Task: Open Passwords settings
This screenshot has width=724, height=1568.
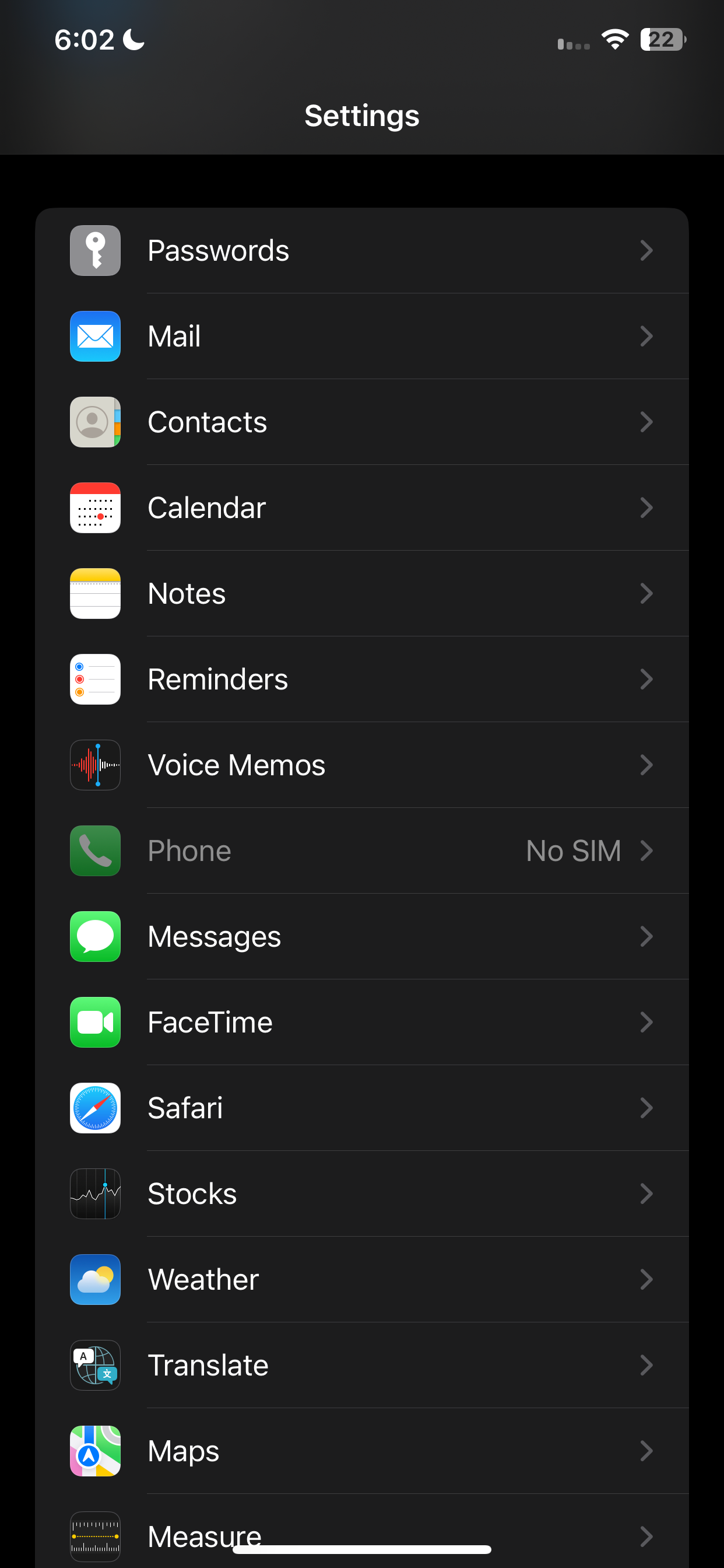Action: click(x=361, y=250)
